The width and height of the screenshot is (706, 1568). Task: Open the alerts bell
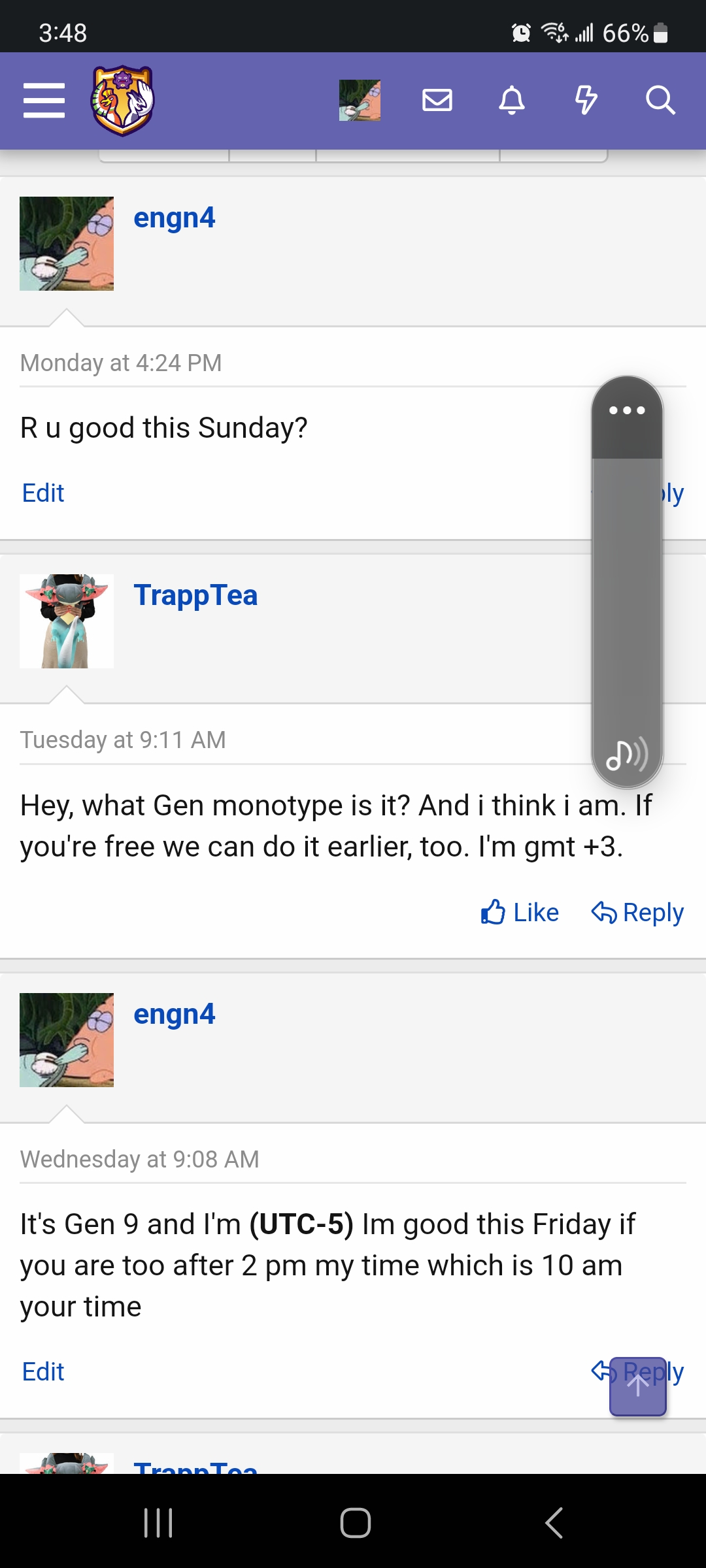click(512, 101)
